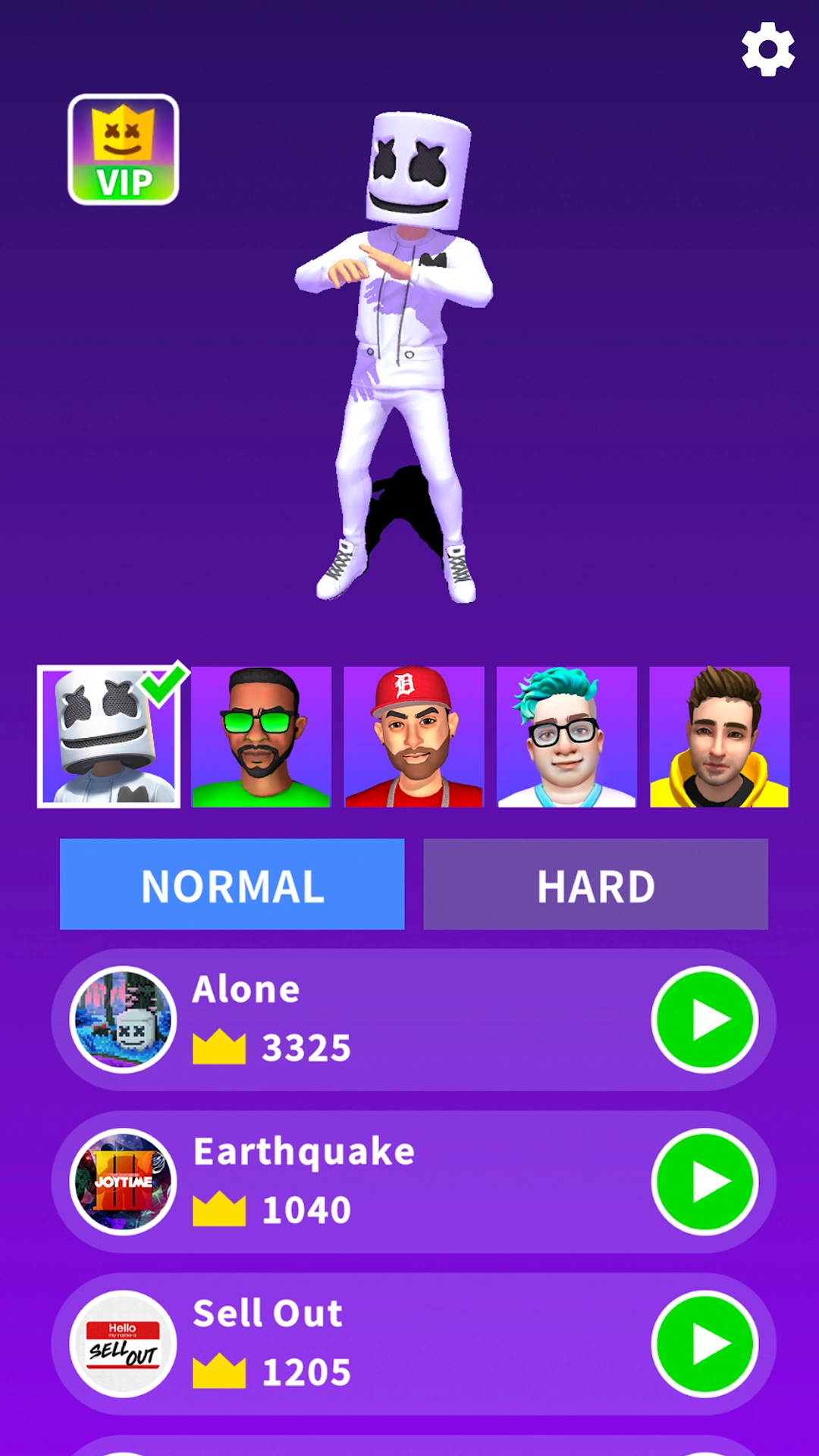Select the Marshmello character
The width and height of the screenshot is (819, 1456).
coord(108,737)
